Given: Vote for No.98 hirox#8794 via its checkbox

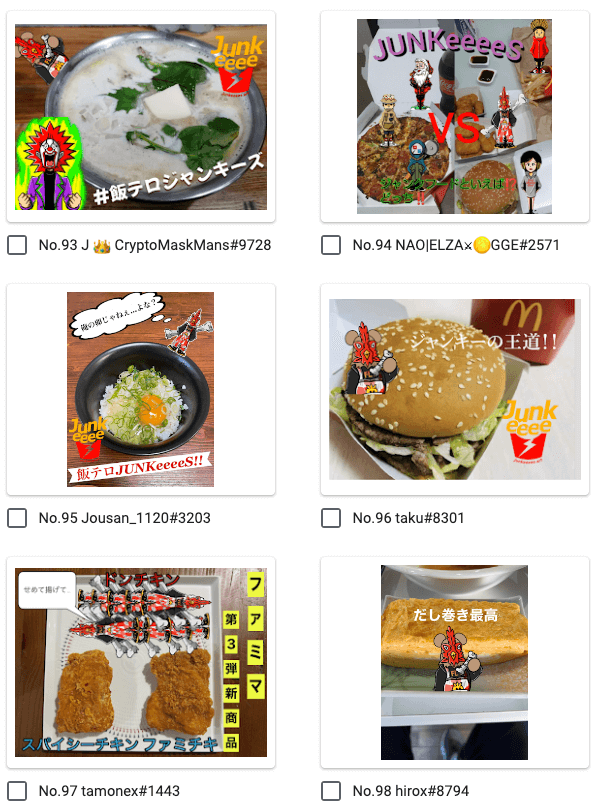Looking at the screenshot, I should 331,791.
